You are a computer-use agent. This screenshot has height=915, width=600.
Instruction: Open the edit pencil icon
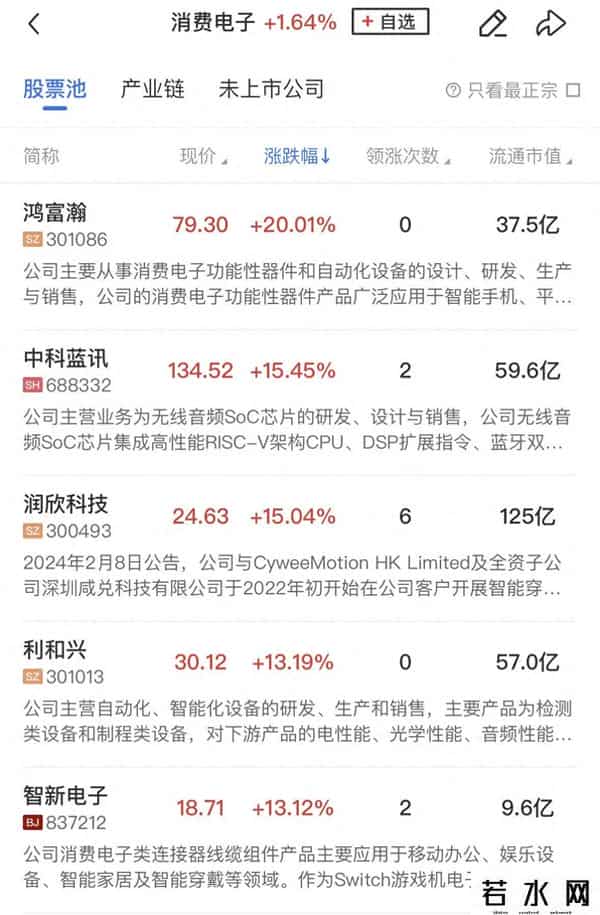point(492,23)
